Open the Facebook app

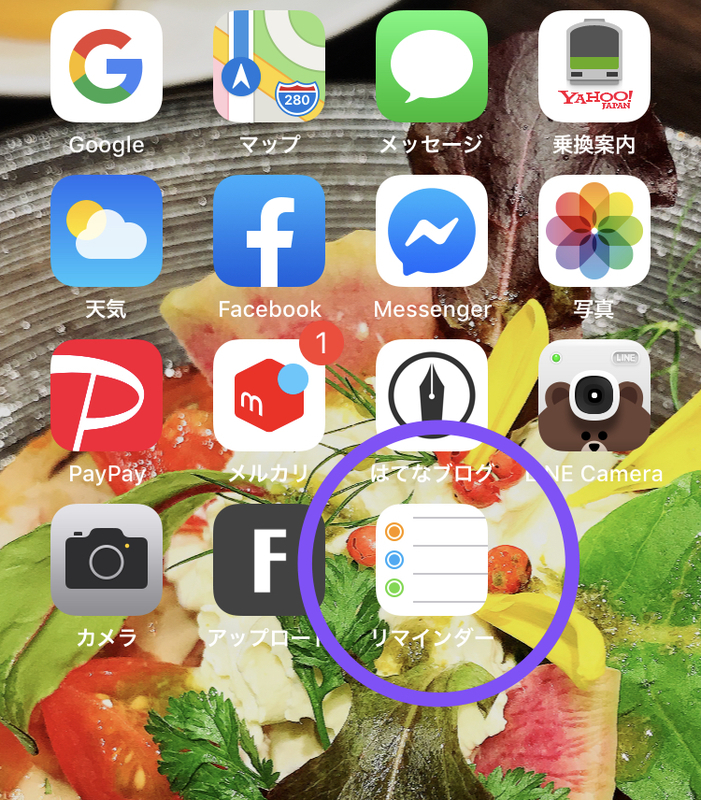coord(269,231)
